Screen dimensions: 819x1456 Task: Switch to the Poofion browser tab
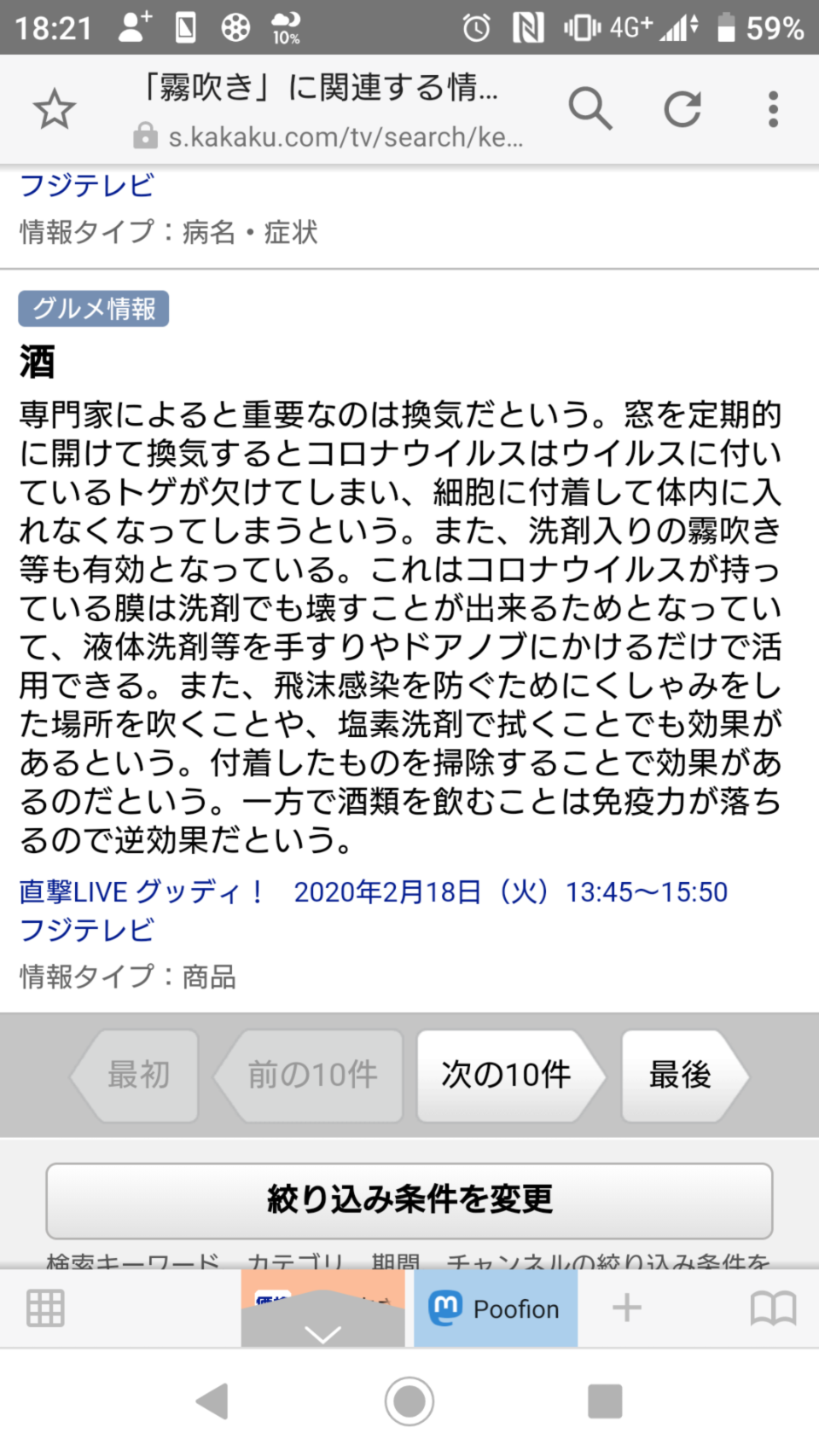pos(496,1308)
